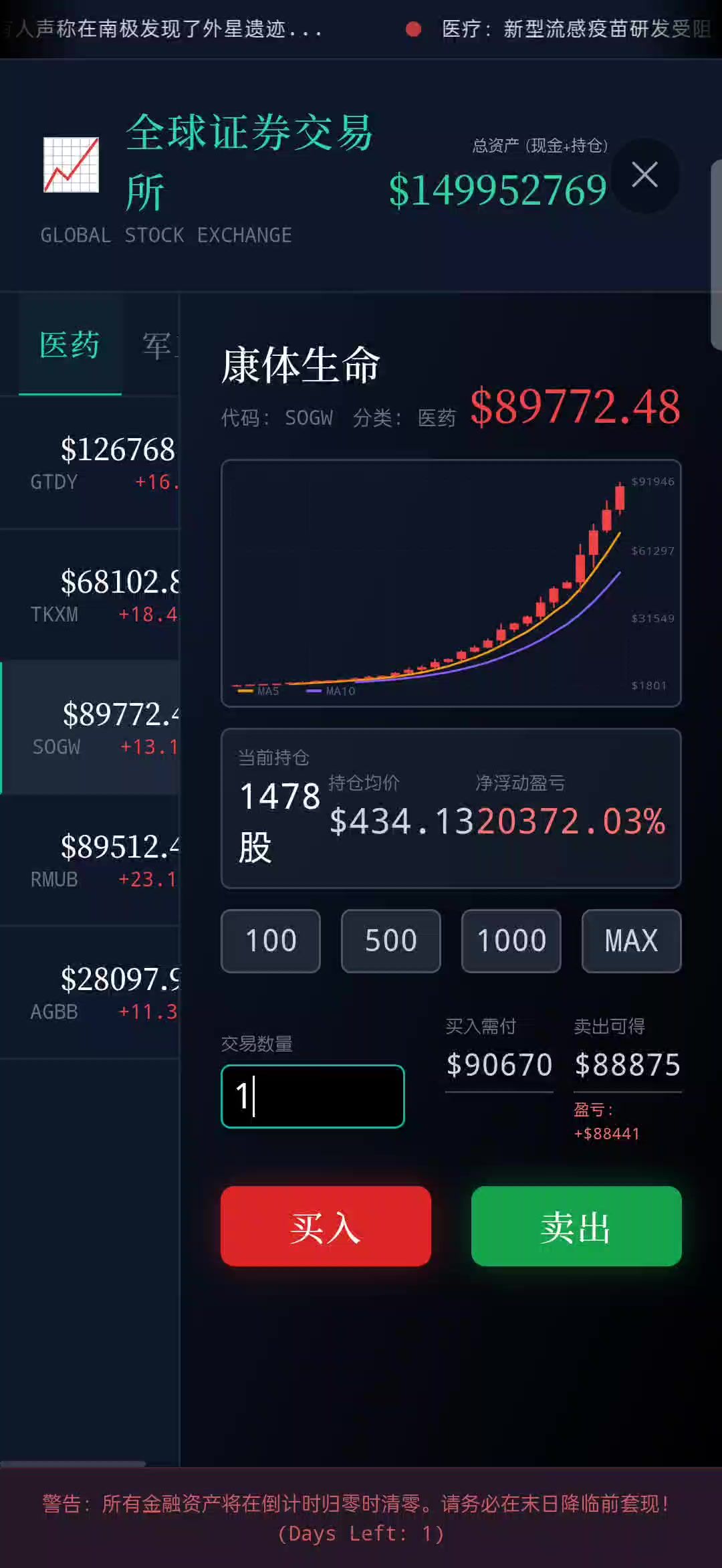This screenshot has width=722, height=1568.
Task: Open the GTDY stock row
Action: (90, 463)
